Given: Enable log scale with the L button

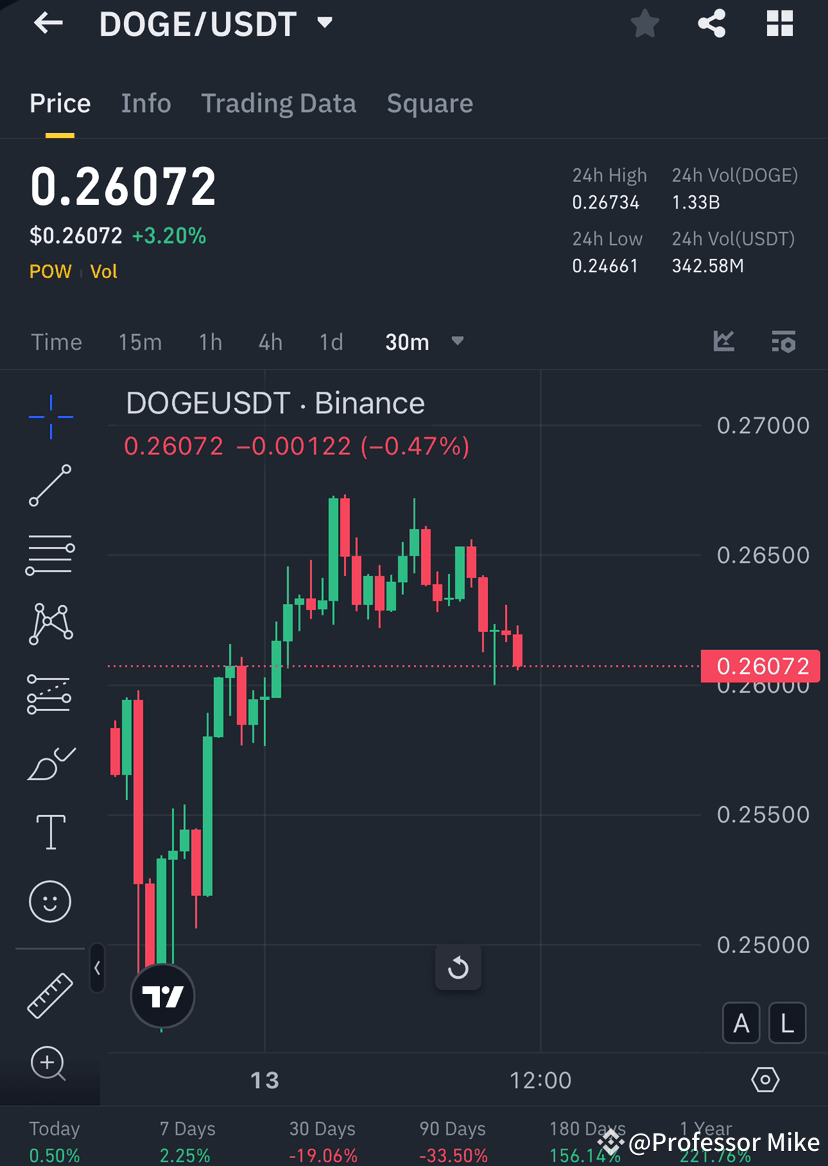Looking at the screenshot, I should [787, 1023].
